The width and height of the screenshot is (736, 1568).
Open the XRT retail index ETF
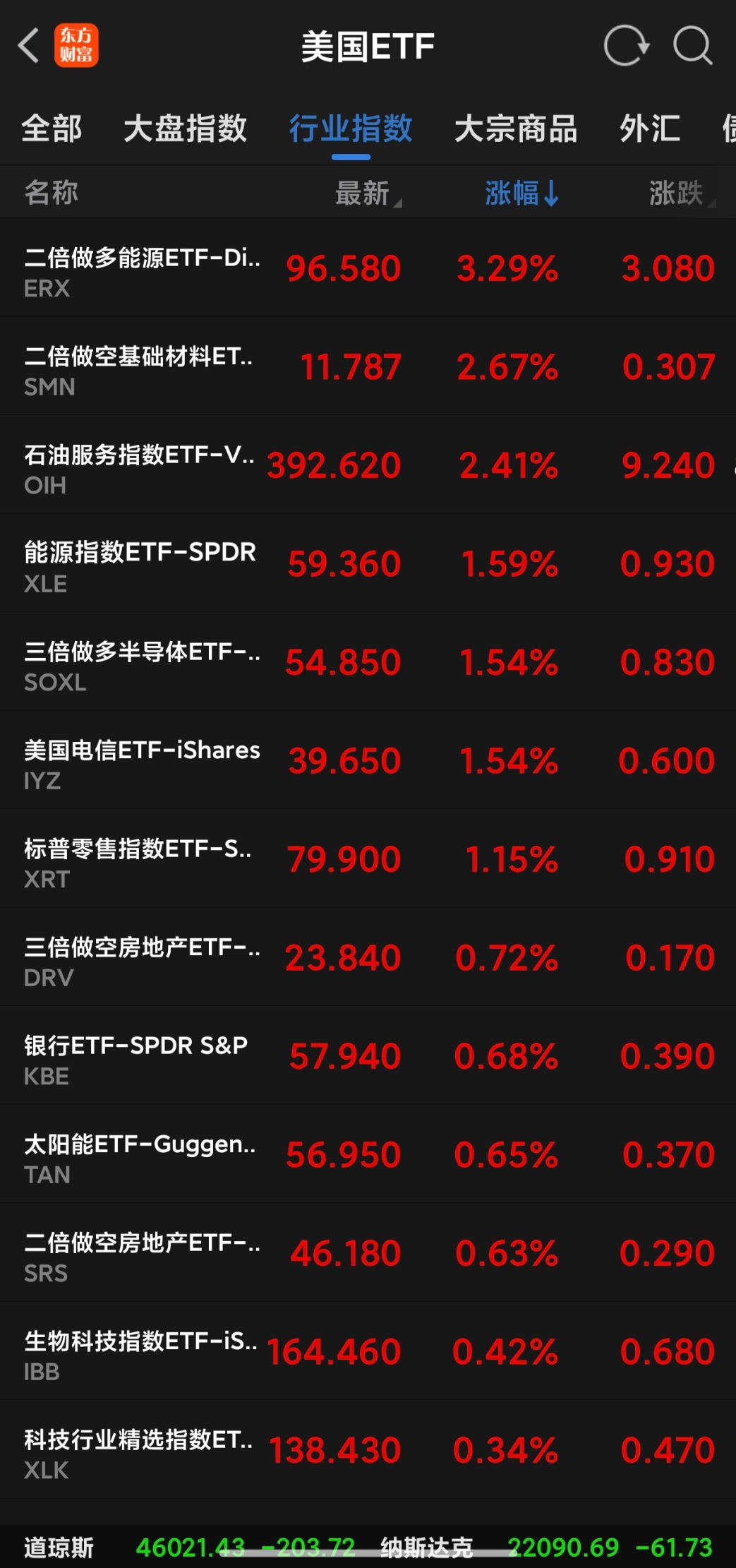click(367, 860)
